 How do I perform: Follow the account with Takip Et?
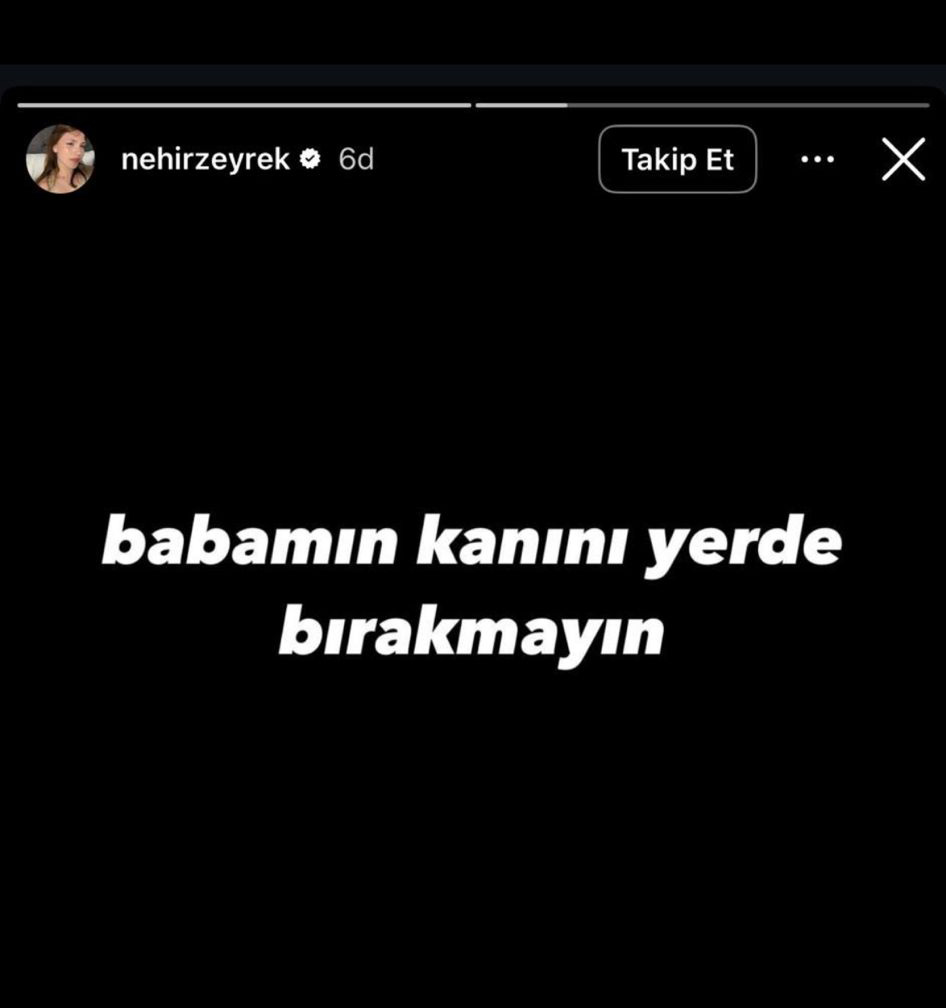click(677, 159)
